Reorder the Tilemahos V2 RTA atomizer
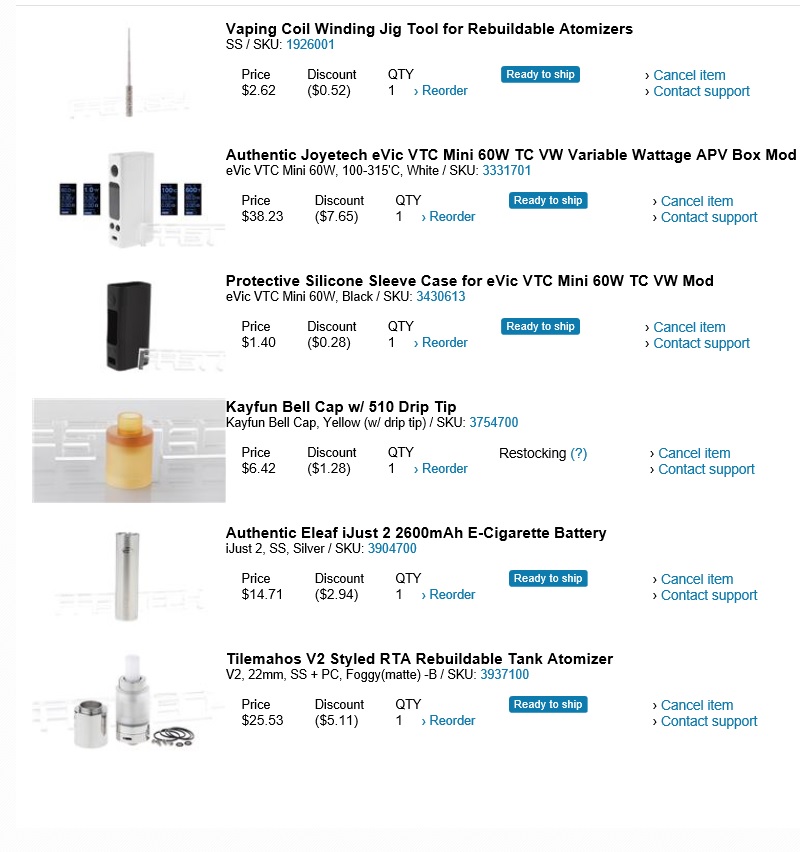800x852 pixels. (452, 720)
